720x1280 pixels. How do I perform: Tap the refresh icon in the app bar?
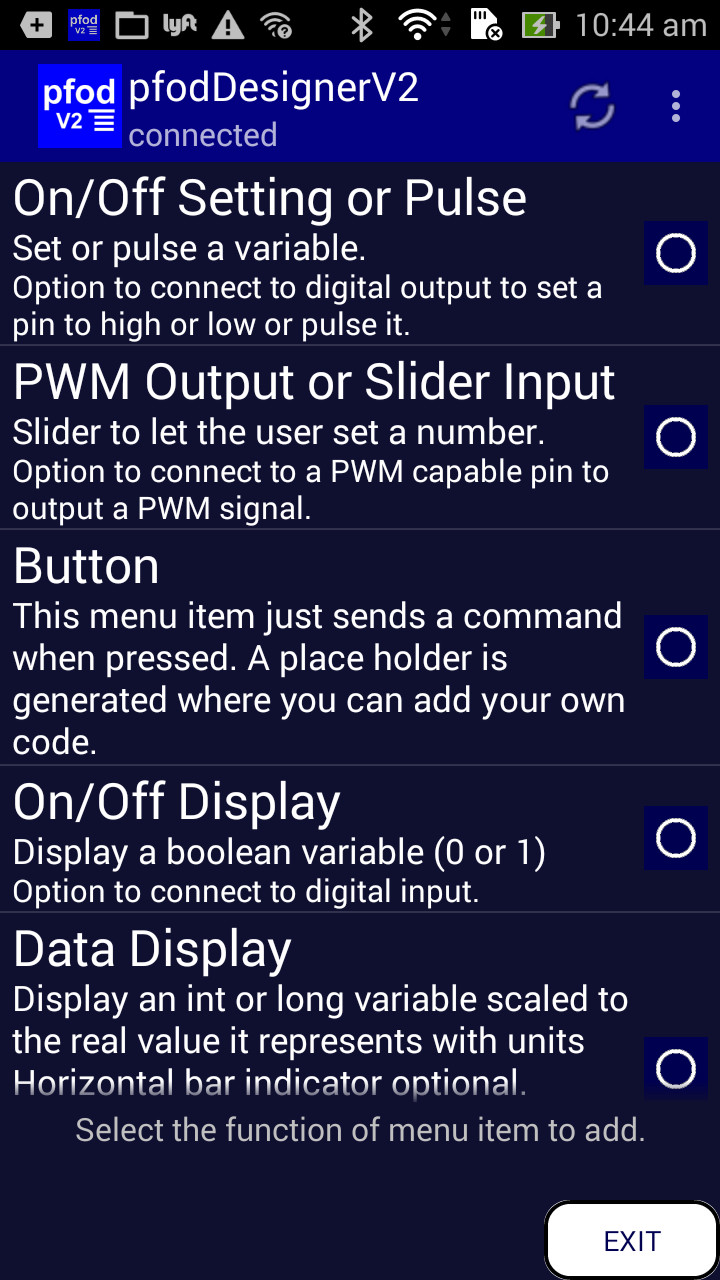tap(592, 107)
